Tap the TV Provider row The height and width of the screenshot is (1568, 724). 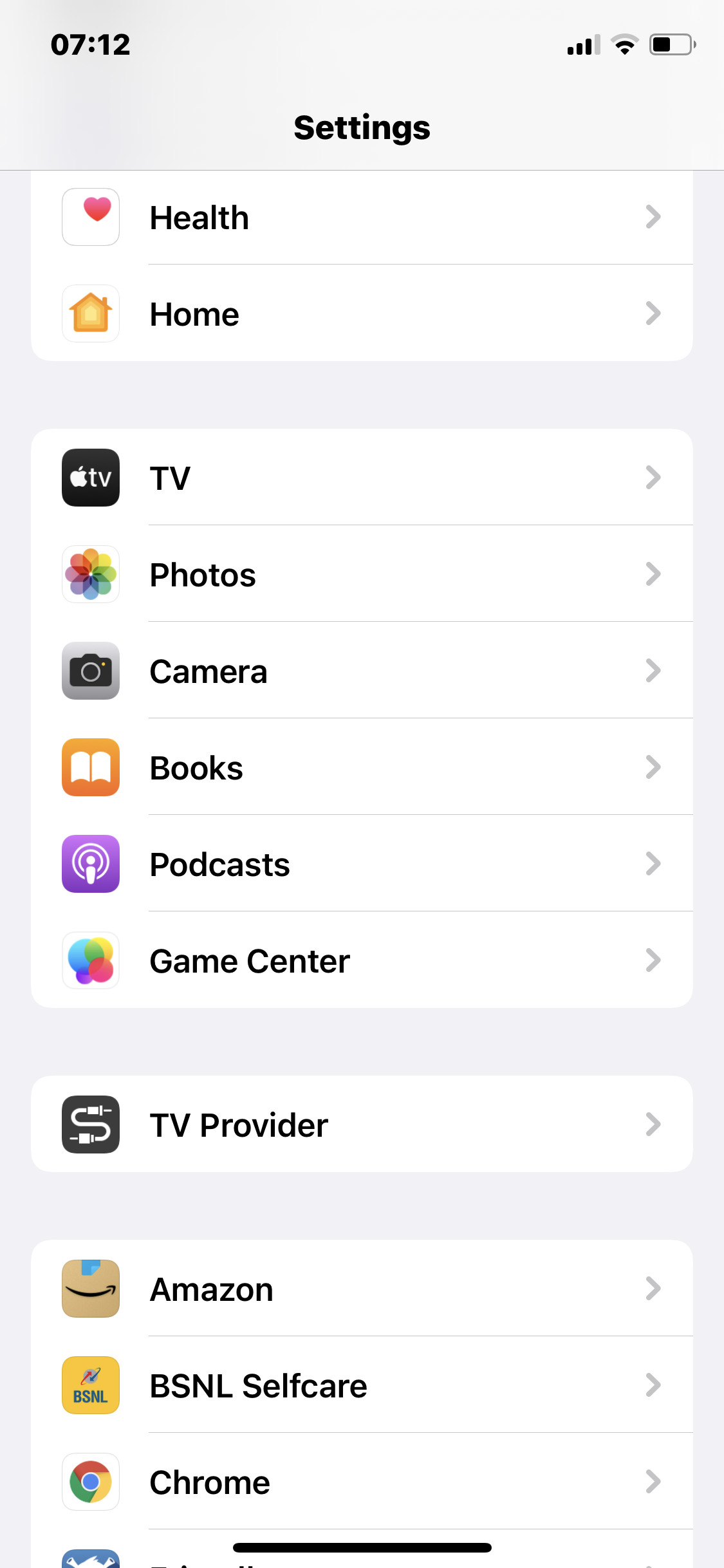pos(362,1125)
